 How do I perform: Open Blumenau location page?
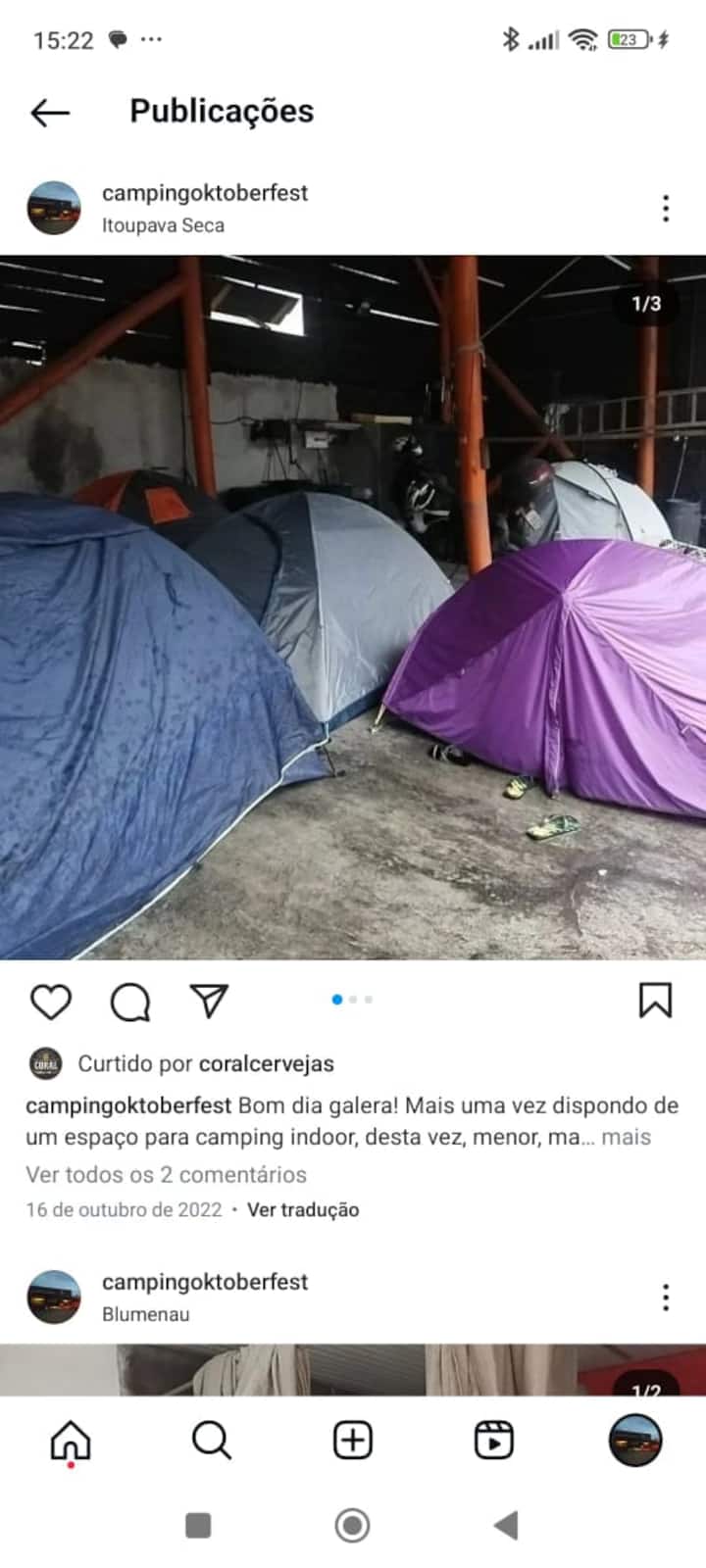(145, 1314)
